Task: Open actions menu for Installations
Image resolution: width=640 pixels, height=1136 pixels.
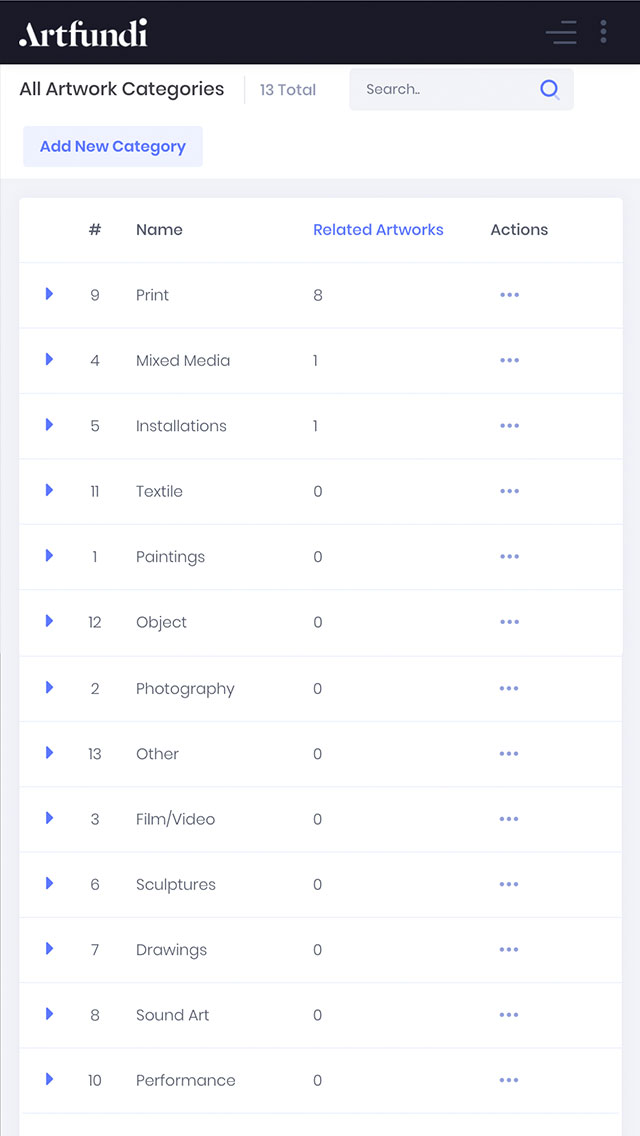Action: pyautogui.click(x=509, y=426)
